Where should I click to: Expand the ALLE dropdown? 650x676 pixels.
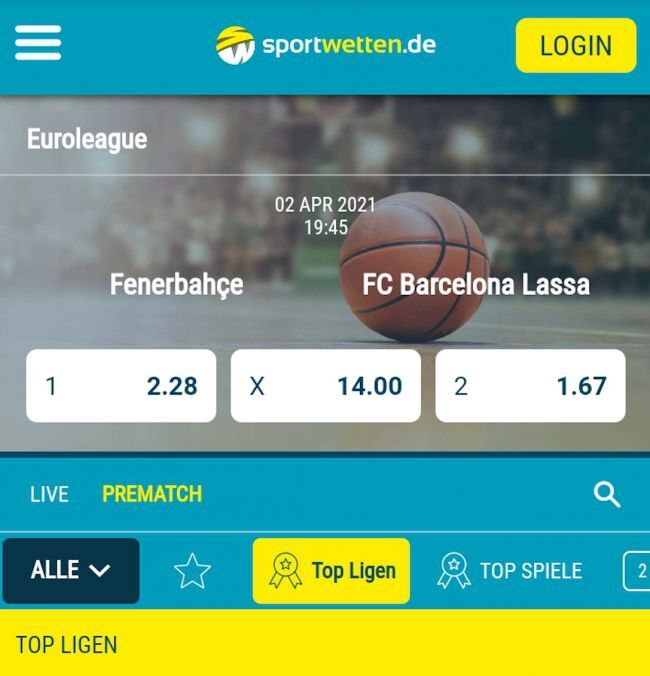[71, 571]
